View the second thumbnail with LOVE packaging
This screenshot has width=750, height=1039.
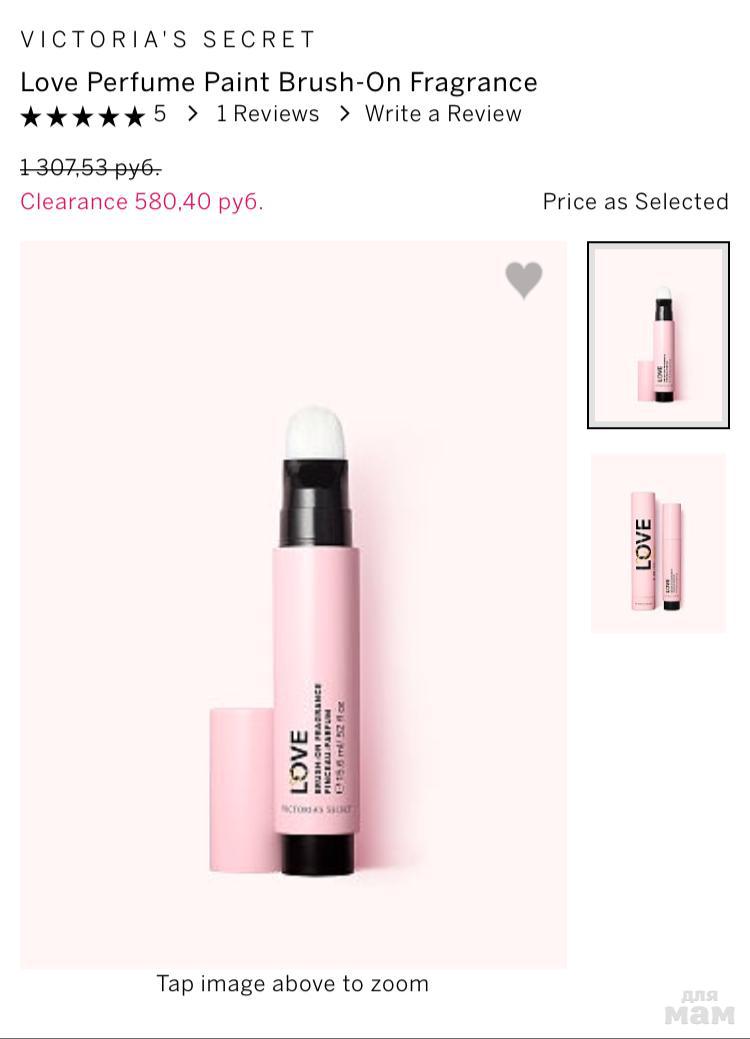[x=658, y=544]
